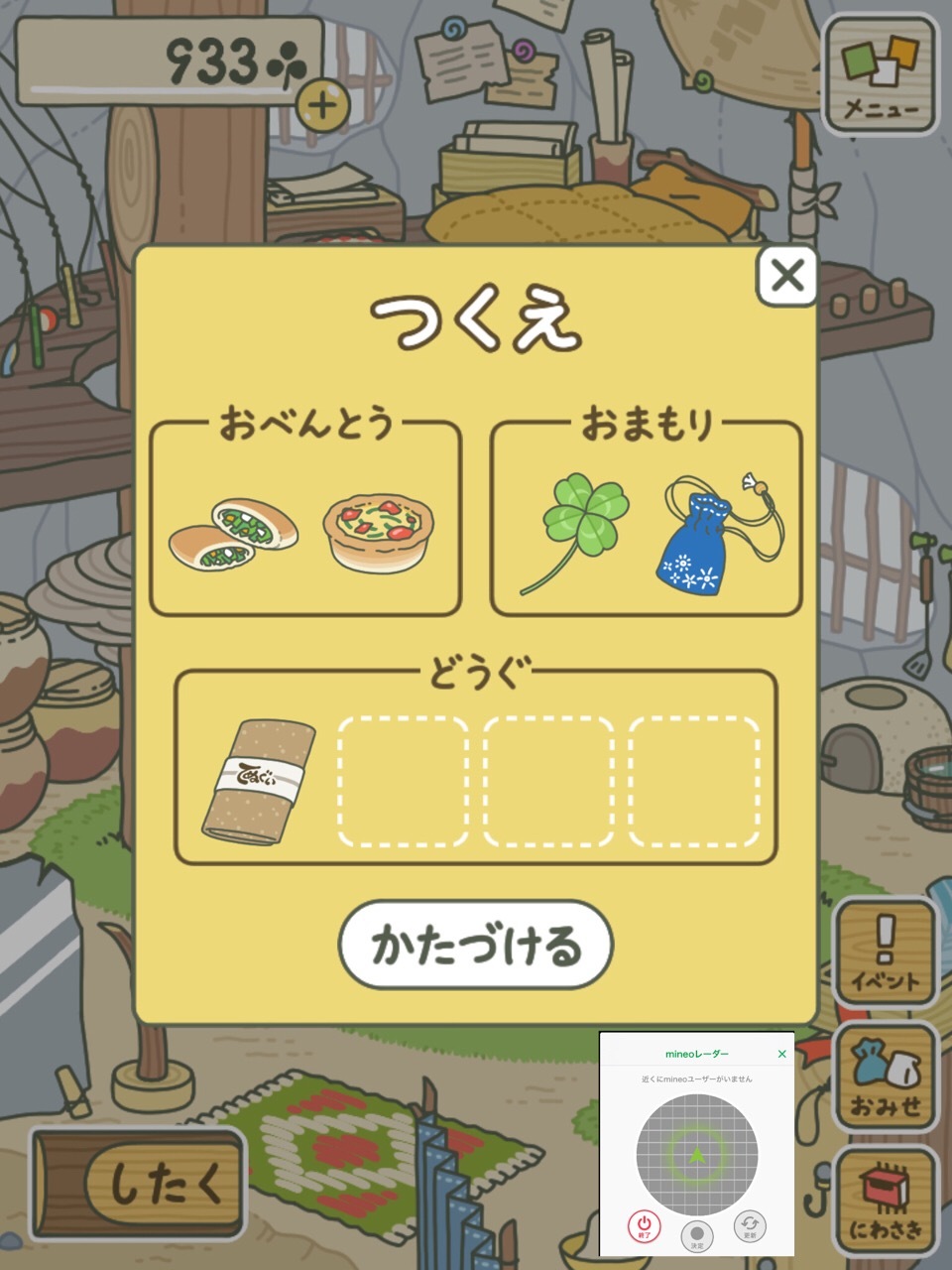Image resolution: width=952 pixels, height=1270 pixels.
Task: Select the てぬぐい tool item
Action: click(x=259, y=782)
